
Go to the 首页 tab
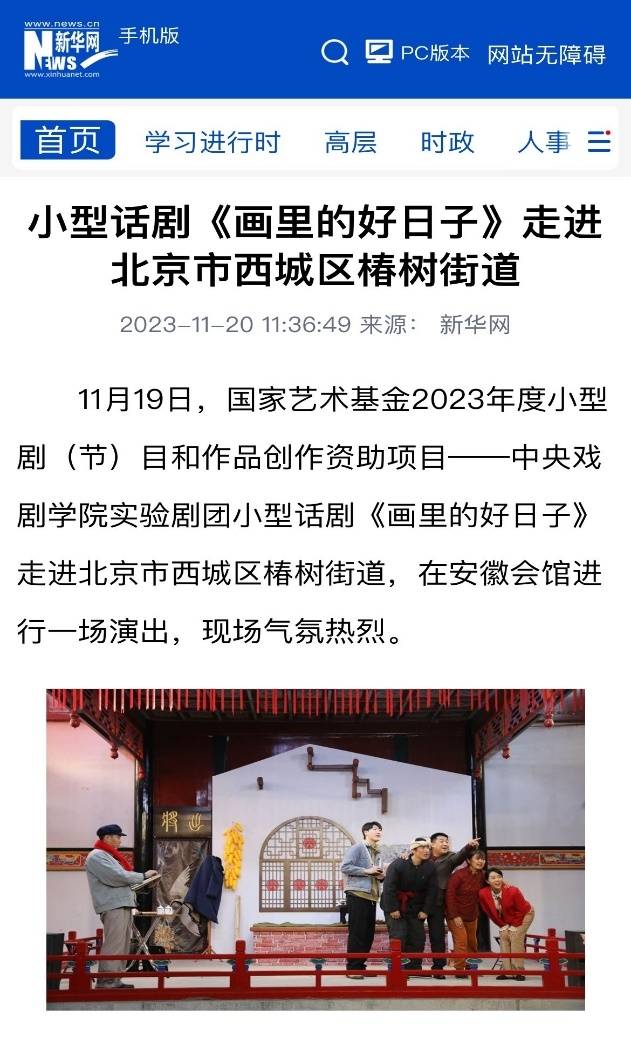click(x=68, y=141)
